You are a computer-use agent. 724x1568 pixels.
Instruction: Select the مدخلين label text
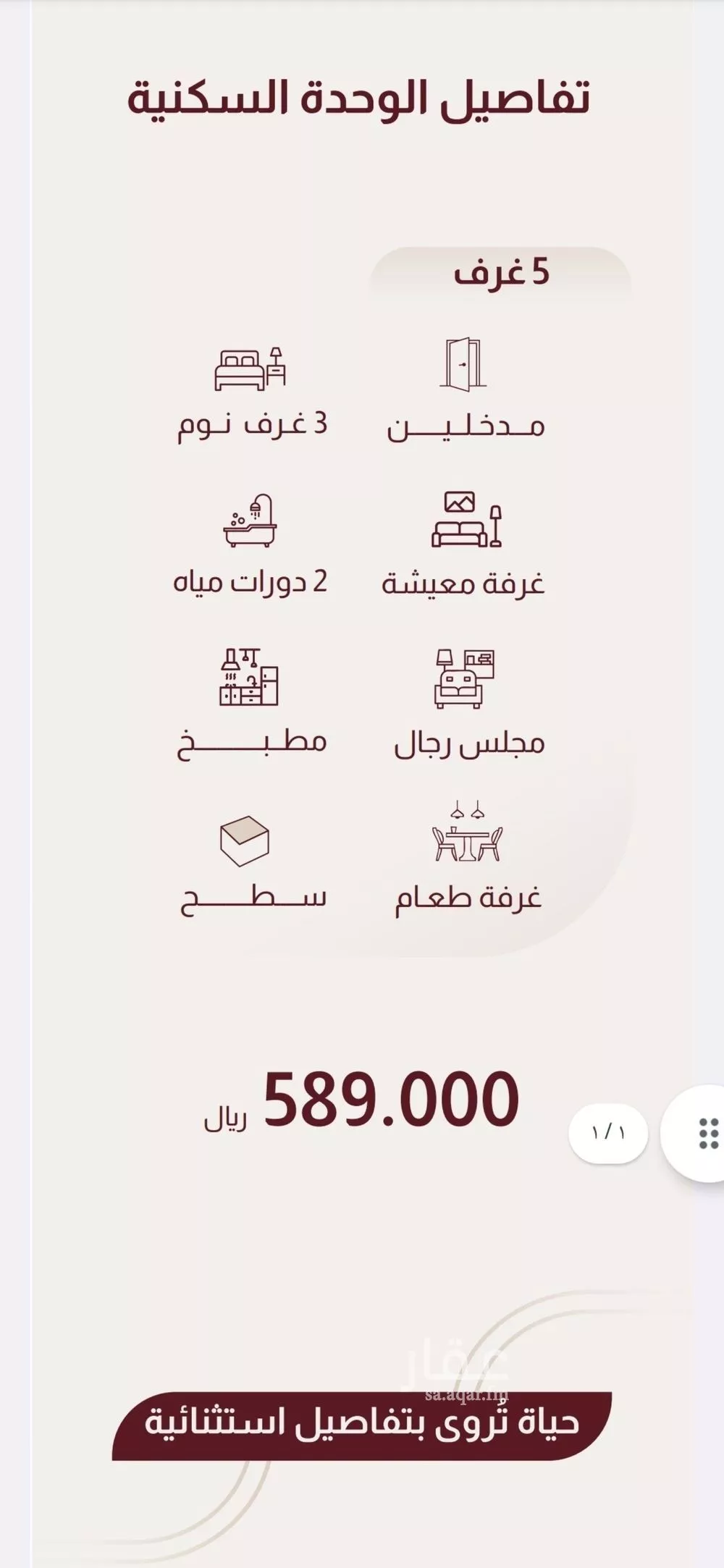pyautogui.click(x=467, y=427)
